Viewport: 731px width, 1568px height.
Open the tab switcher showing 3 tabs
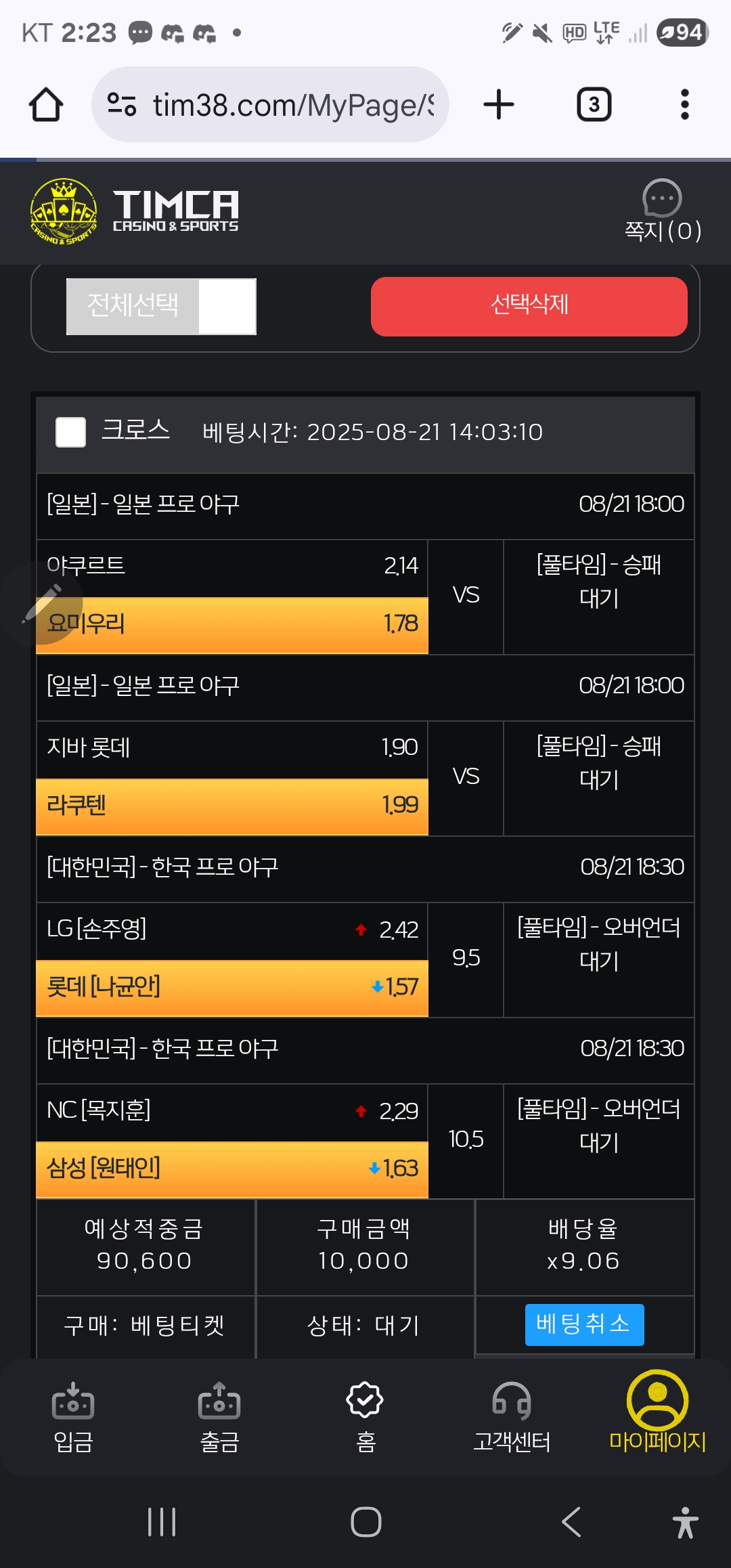[x=594, y=105]
